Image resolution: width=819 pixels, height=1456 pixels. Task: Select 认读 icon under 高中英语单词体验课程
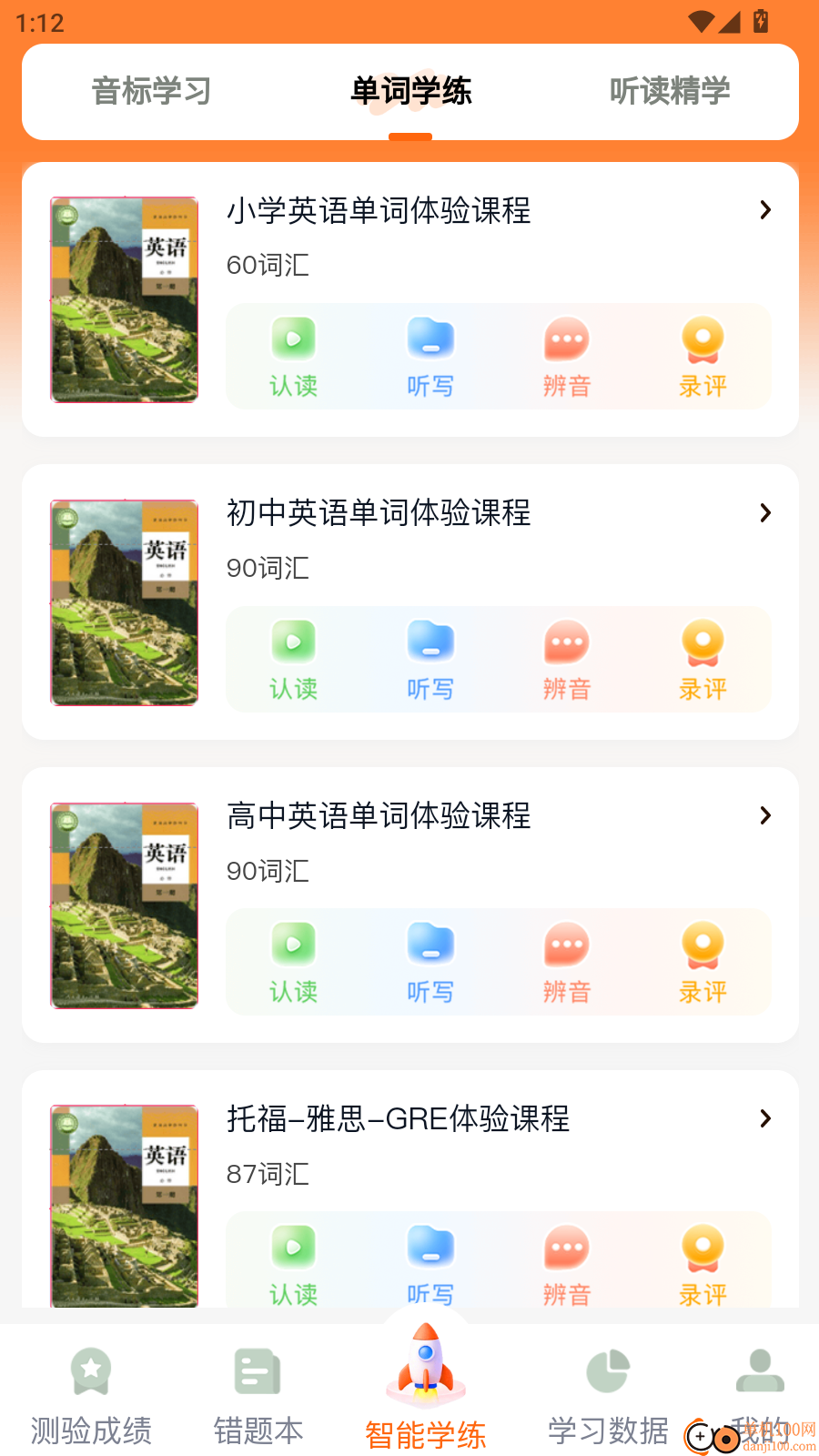(x=293, y=961)
